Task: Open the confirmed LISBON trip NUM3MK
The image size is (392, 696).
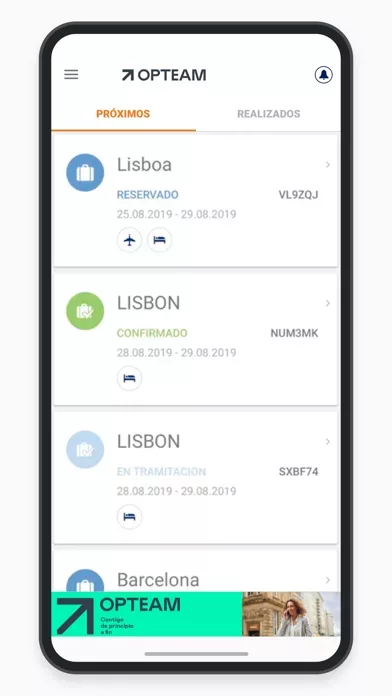Action: point(196,339)
